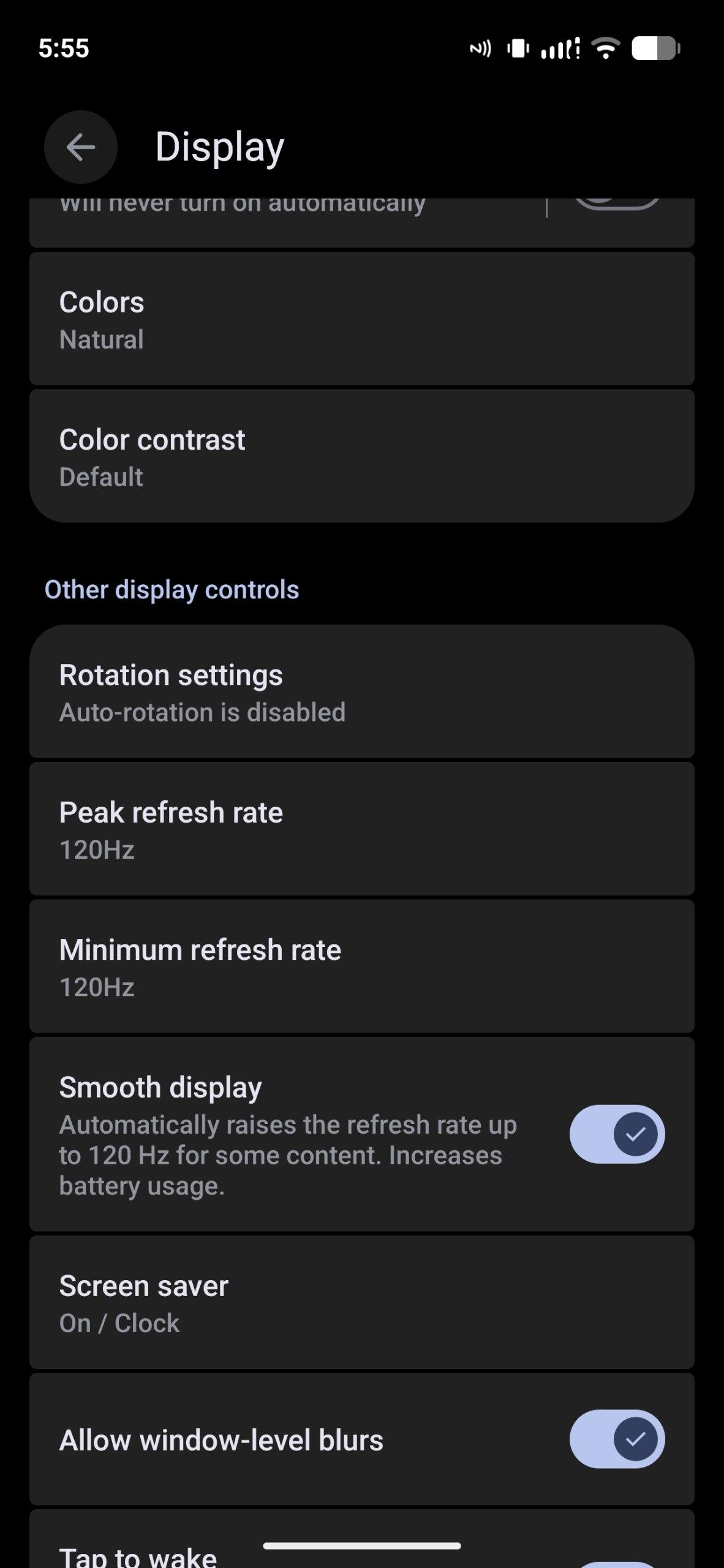
Task: Disable Allow window-level blurs
Action: pos(617,1439)
